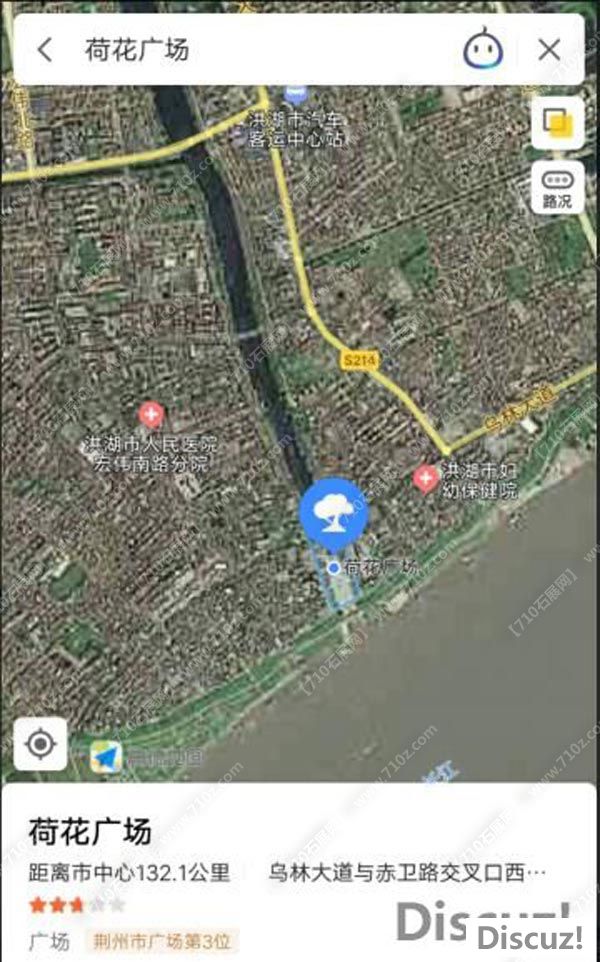Clear the search with the X button

tap(549, 50)
